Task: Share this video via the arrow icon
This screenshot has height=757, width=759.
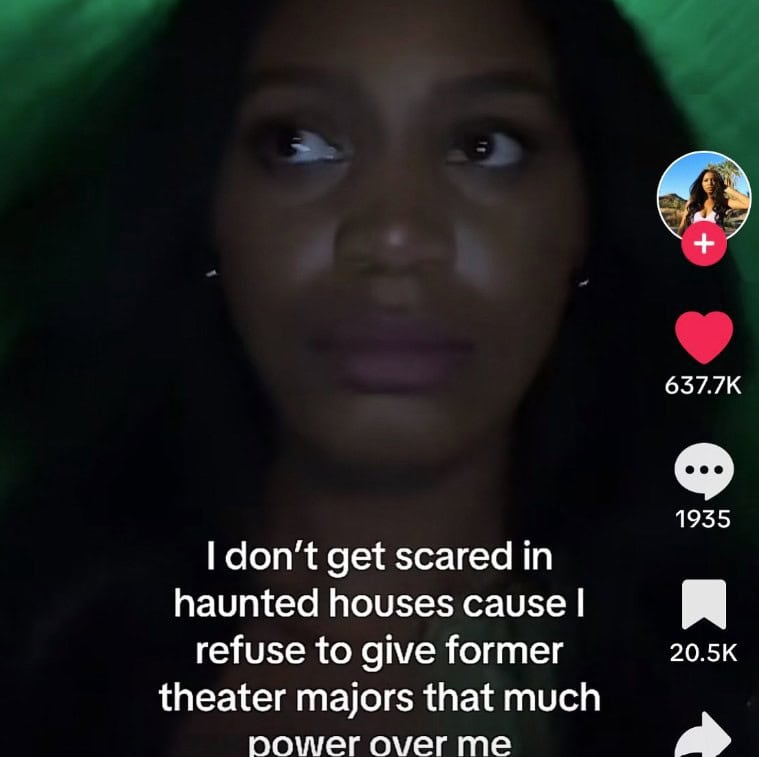Action: click(704, 738)
